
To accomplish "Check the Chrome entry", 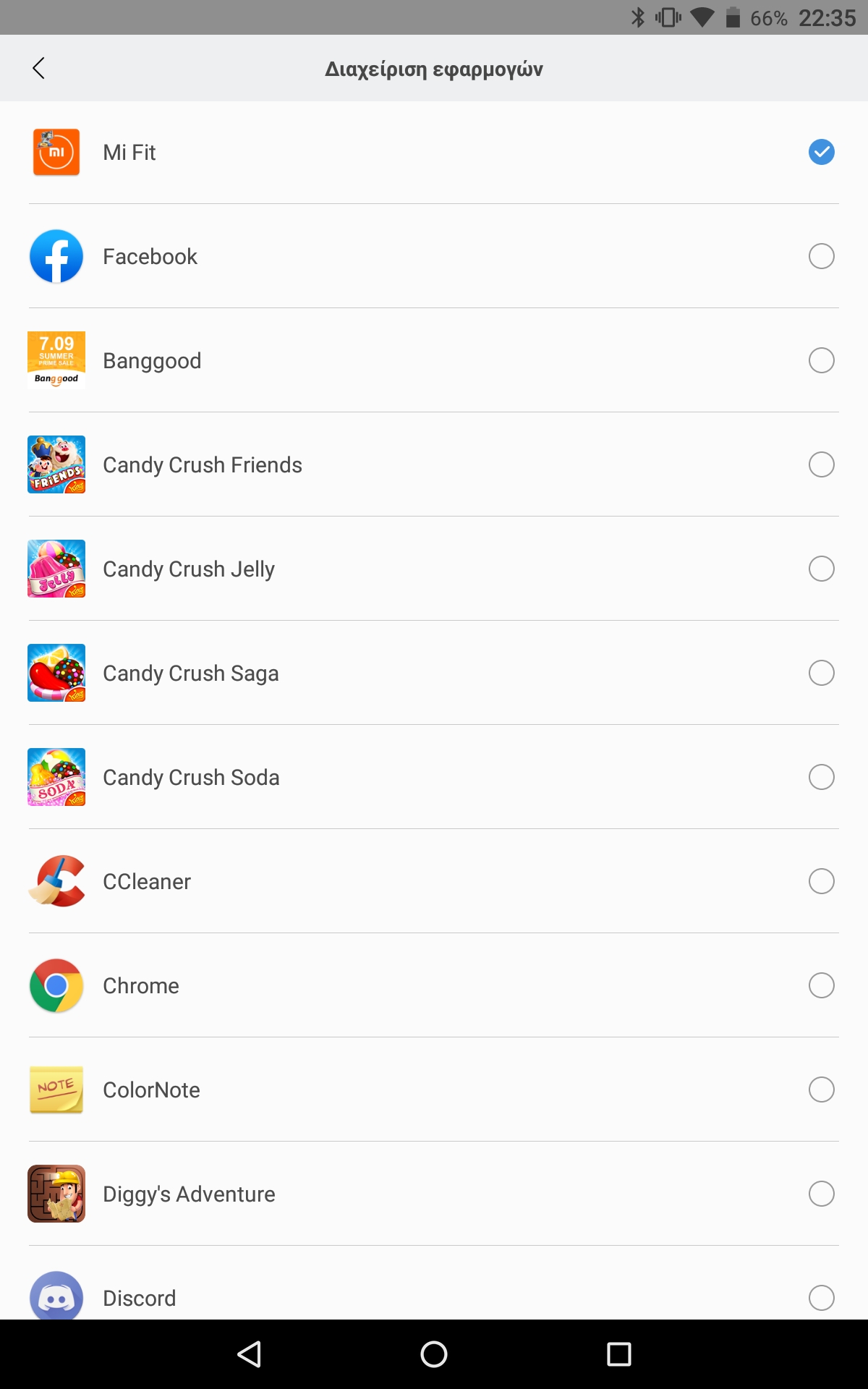I will coord(821,986).
